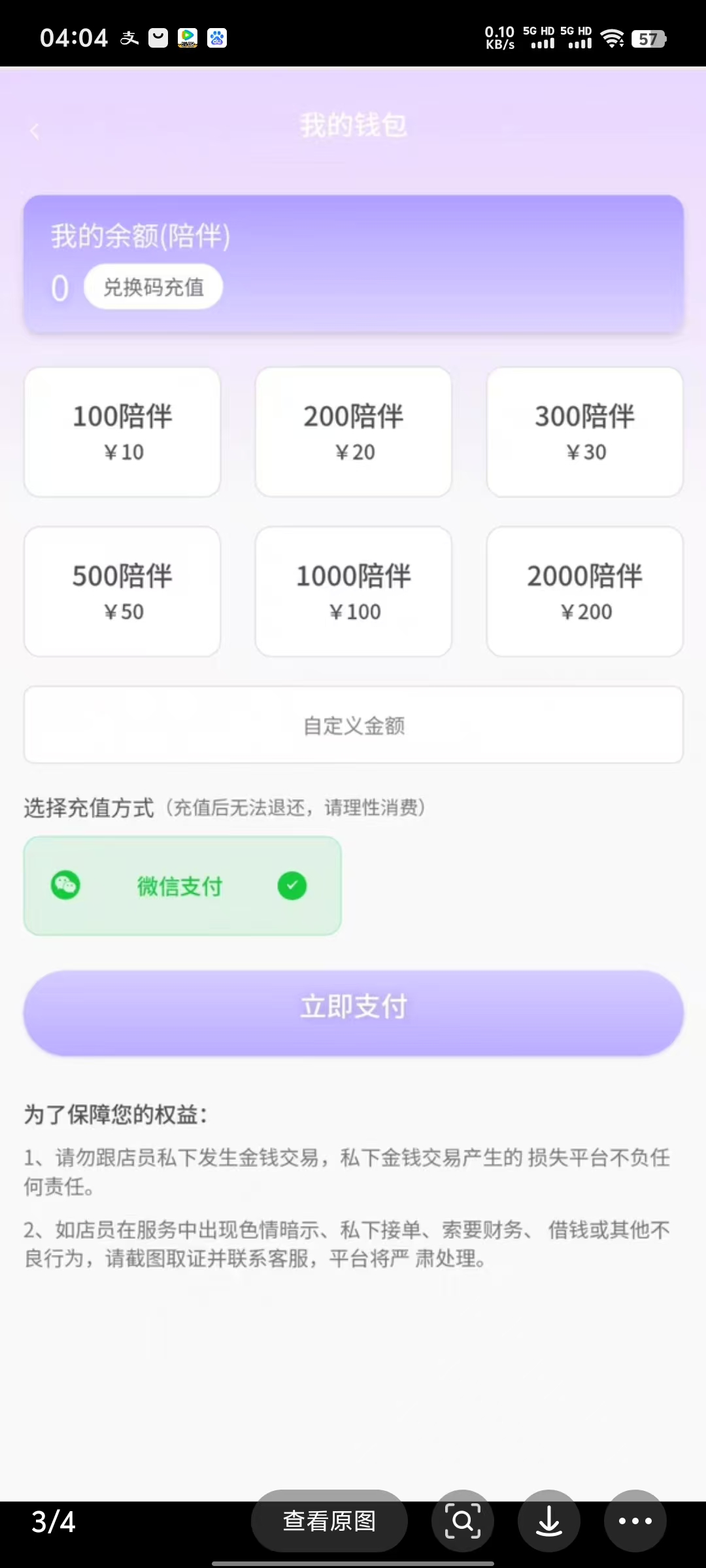Toggle the 微信支付 payment method

tap(182, 886)
